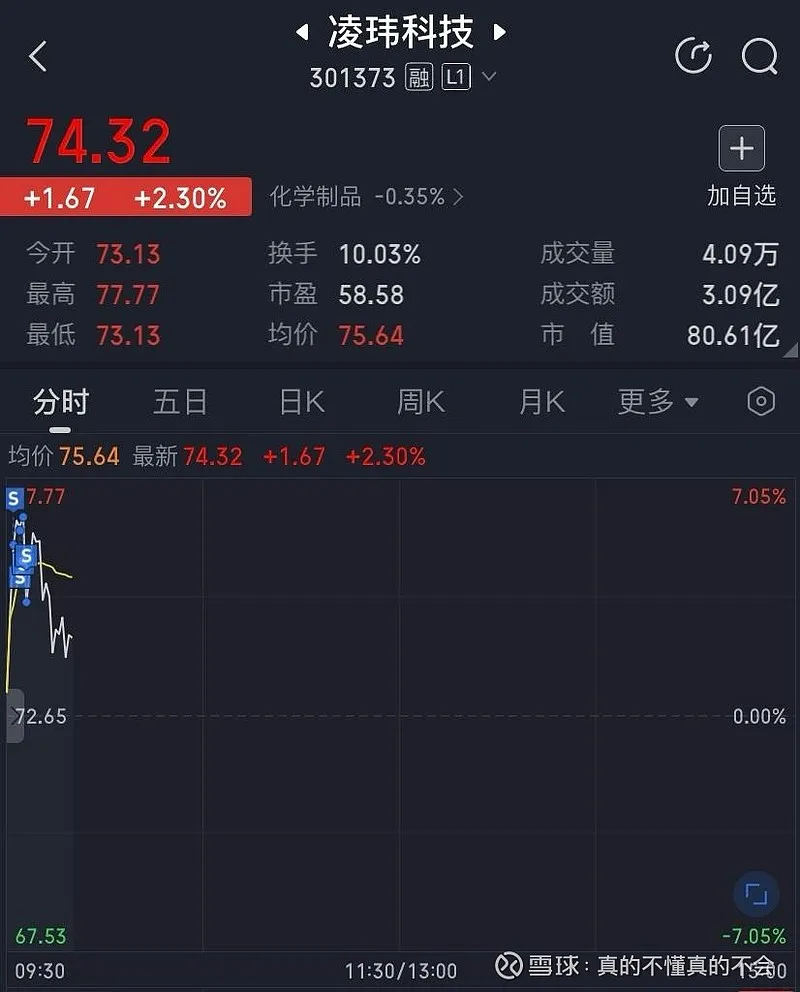The height and width of the screenshot is (992, 800).
Task: Switch to the 日K chart tab
Action: (301, 402)
